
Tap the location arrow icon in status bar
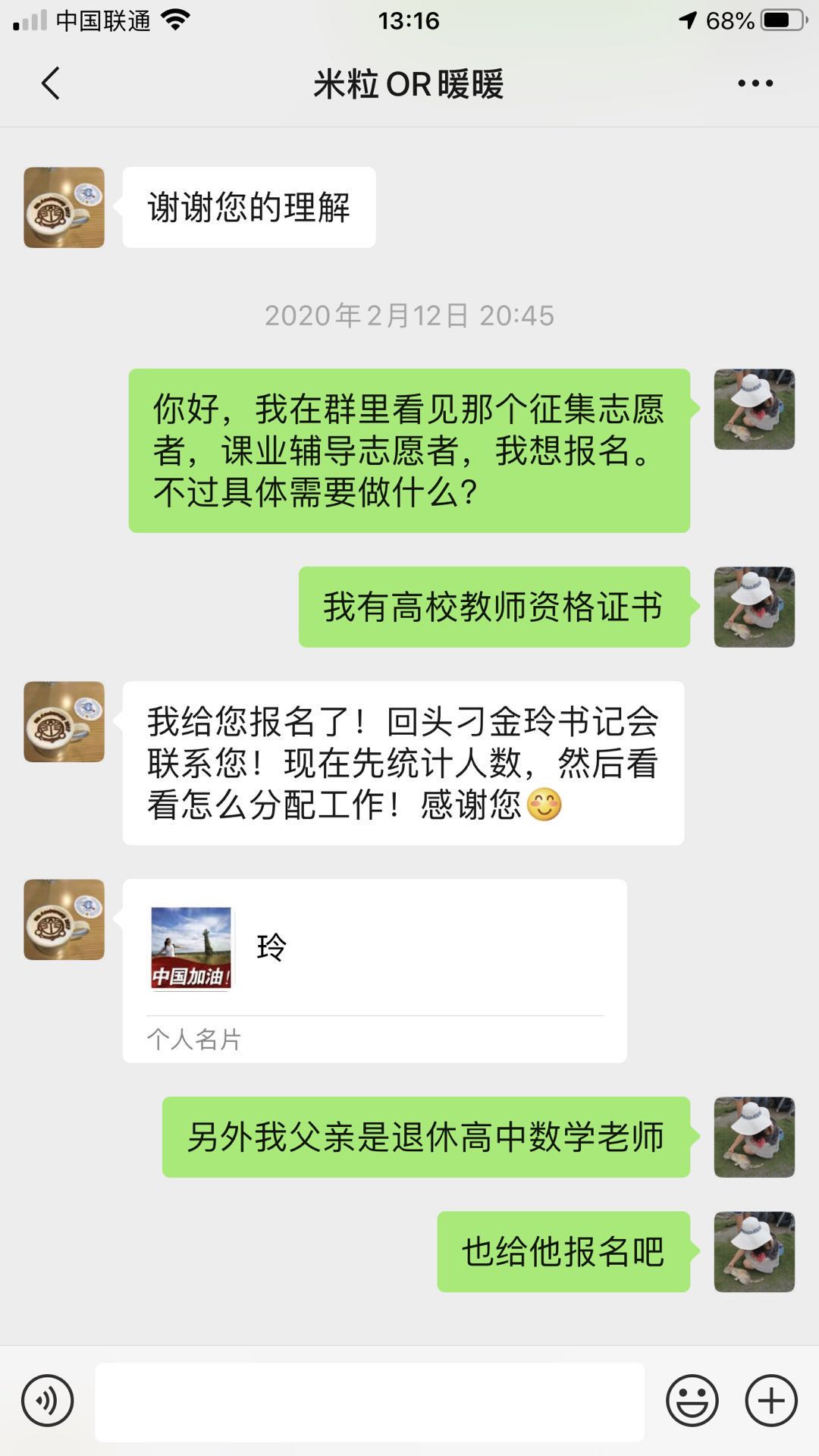pos(686,19)
